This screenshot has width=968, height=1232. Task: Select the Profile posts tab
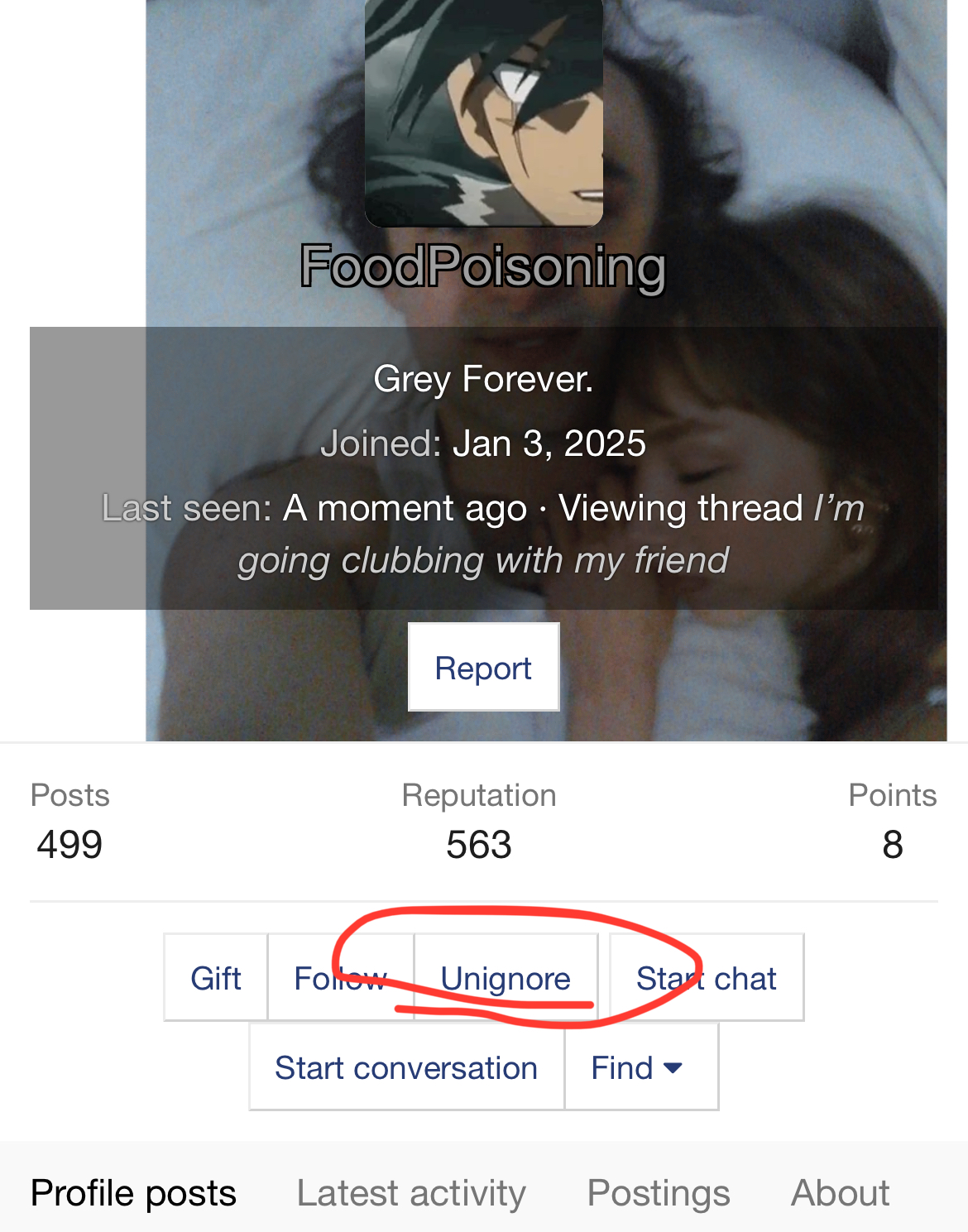(133, 1193)
